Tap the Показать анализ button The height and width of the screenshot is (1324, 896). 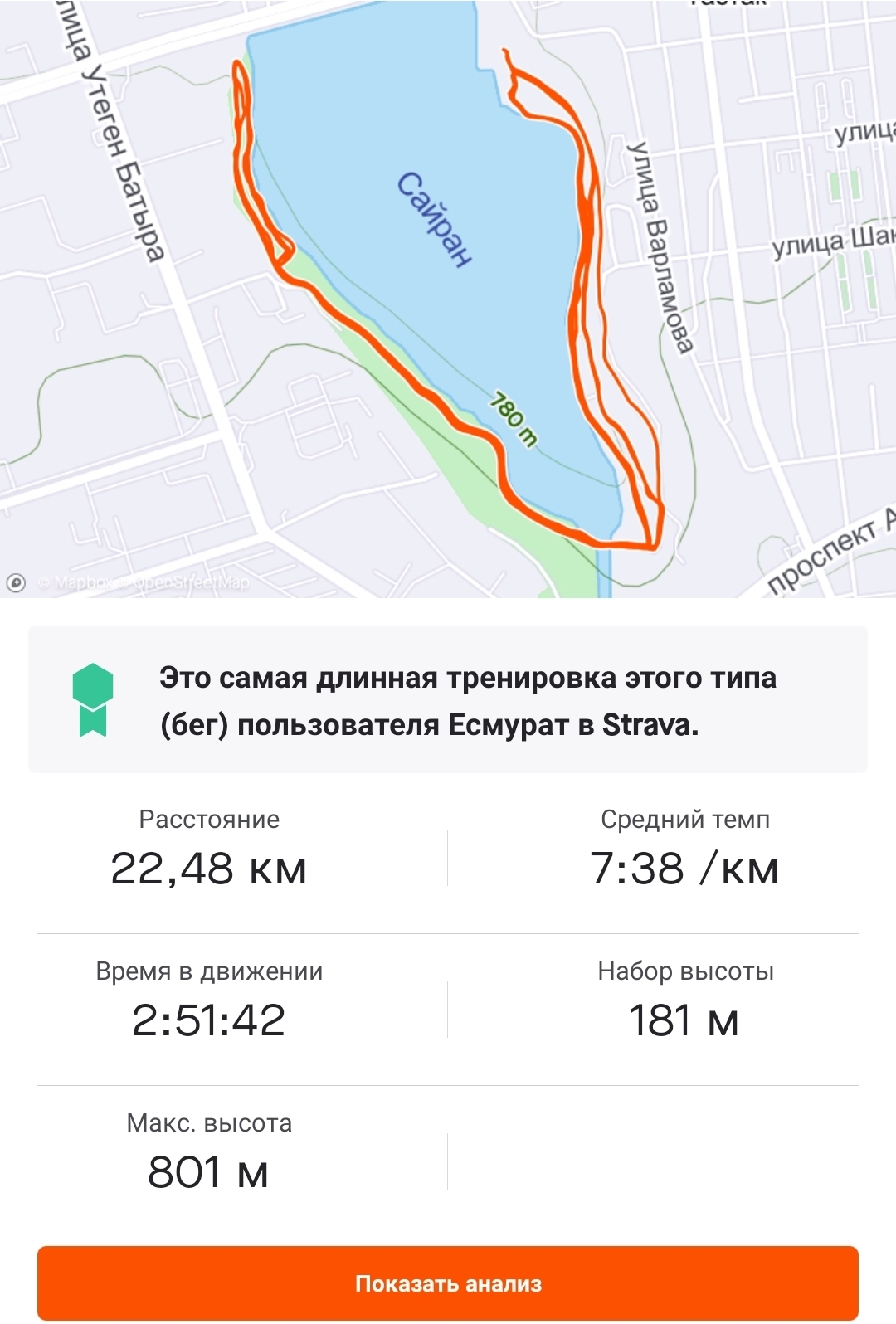(x=448, y=1283)
